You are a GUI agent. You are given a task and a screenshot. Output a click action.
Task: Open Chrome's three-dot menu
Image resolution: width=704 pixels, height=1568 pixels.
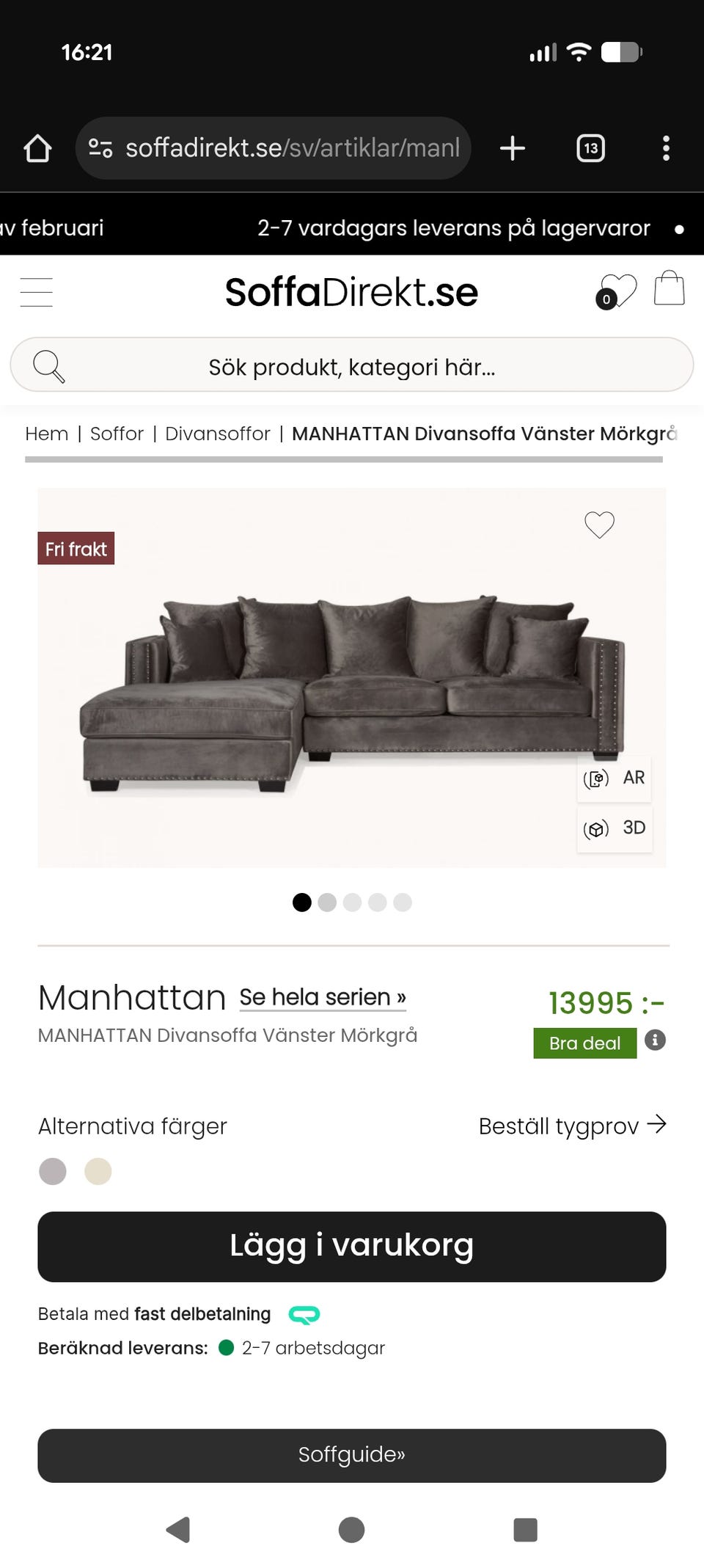tap(666, 147)
